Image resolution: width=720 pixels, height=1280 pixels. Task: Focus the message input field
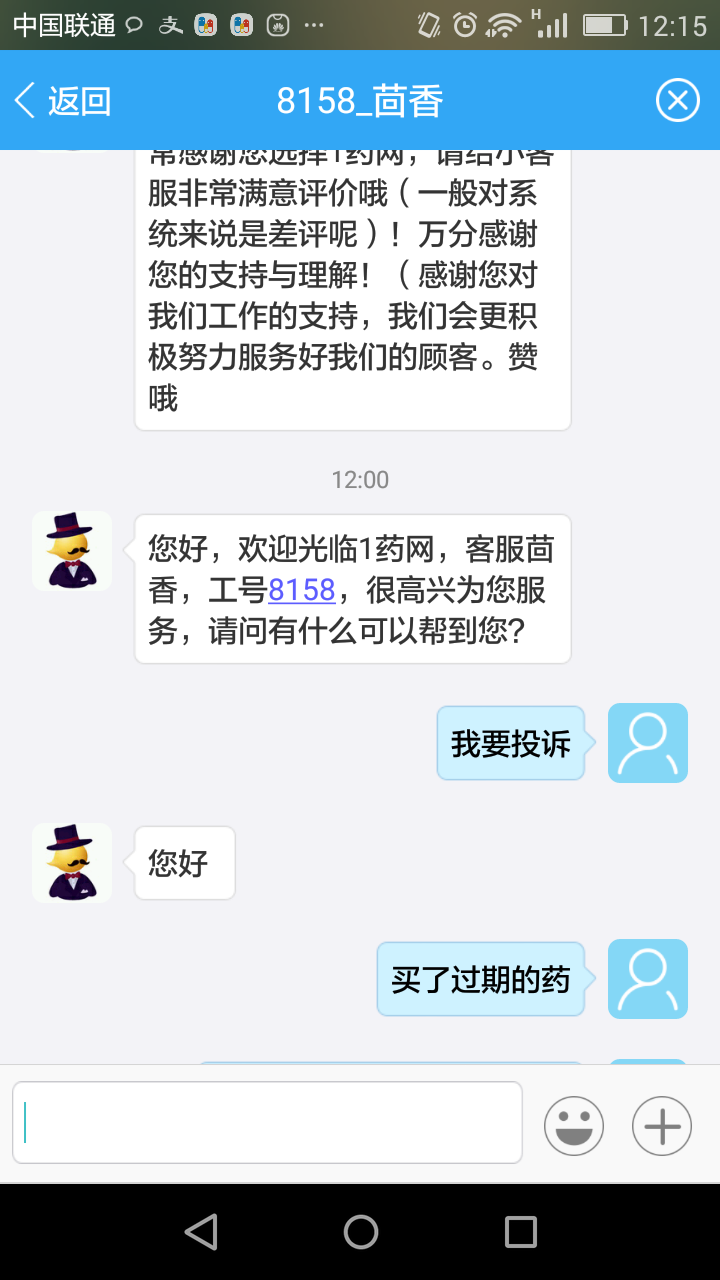(x=267, y=1123)
